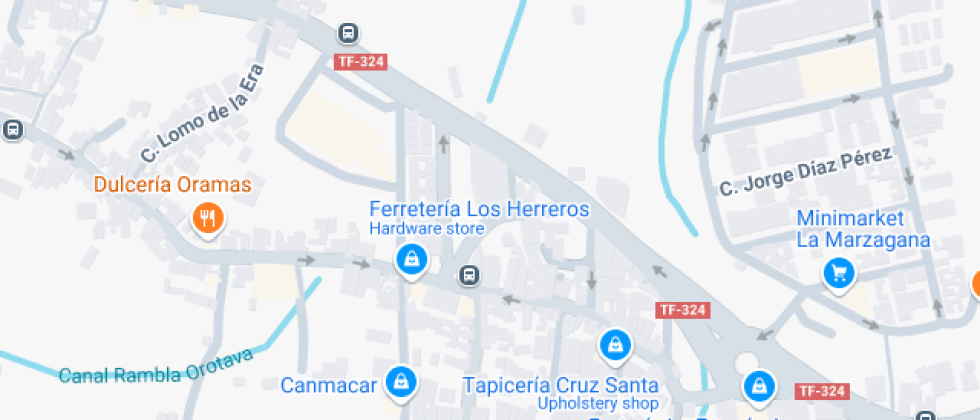
Task: Open the Canmacar shop pin
Action: (402, 379)
